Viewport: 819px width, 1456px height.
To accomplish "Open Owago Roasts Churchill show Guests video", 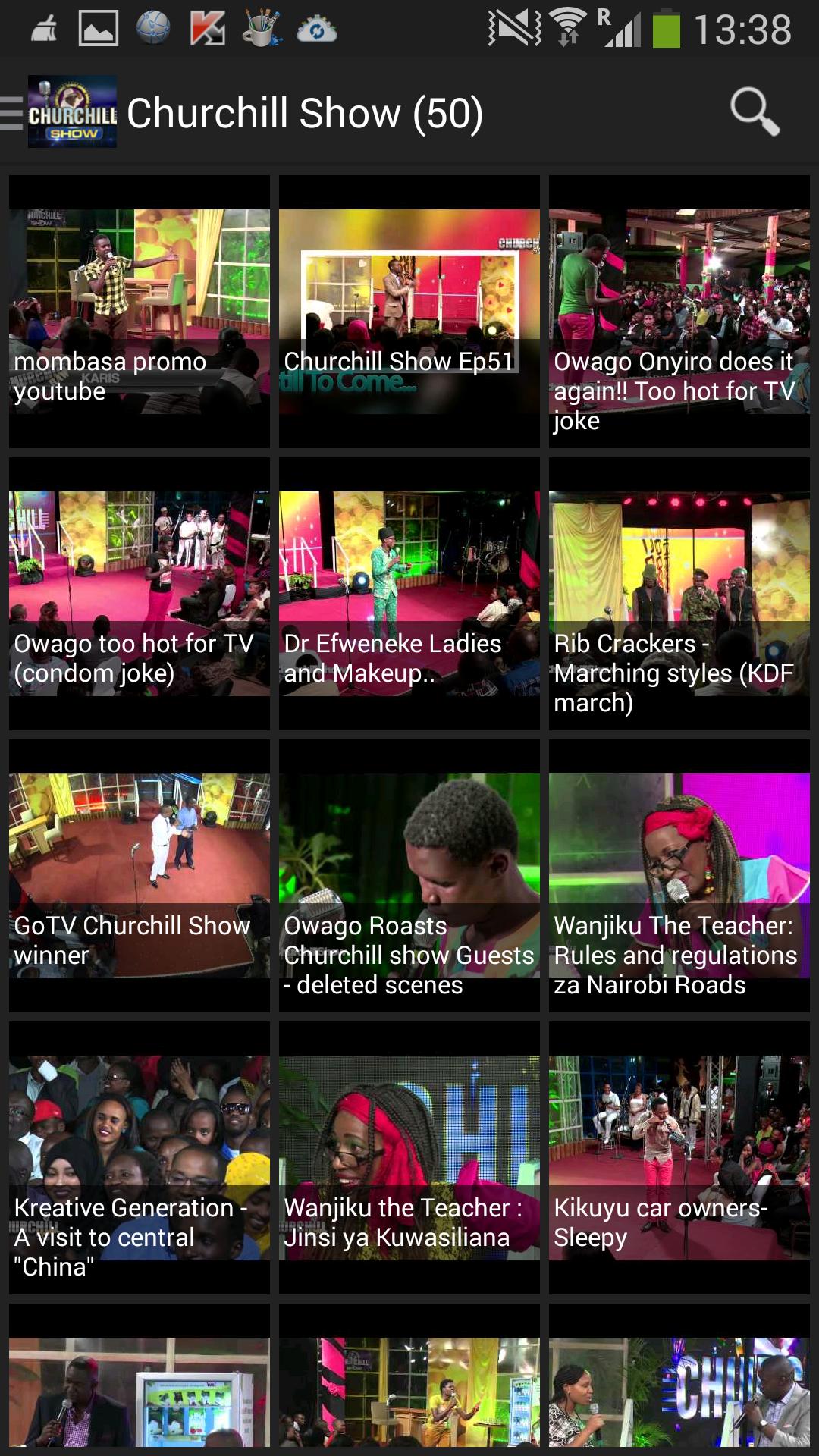I will (409, 875).
